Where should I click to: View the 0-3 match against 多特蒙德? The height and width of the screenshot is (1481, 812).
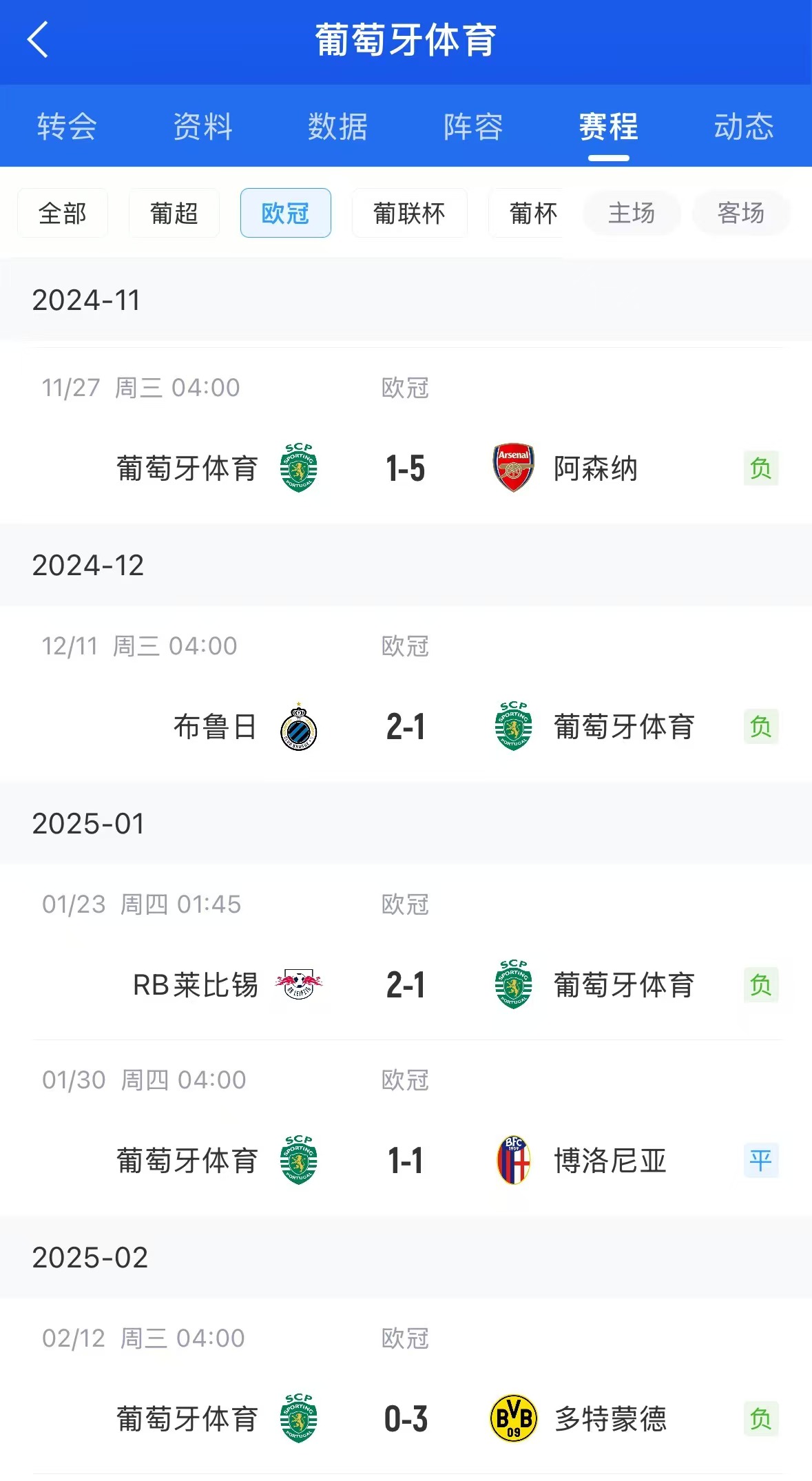click(x=406, y=1419)
